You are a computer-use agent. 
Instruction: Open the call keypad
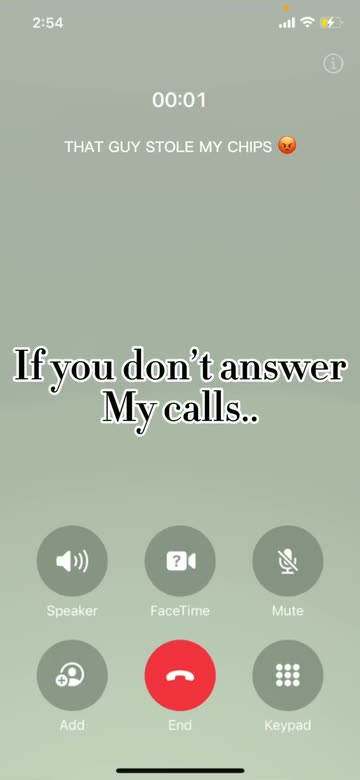[x=288, y=676]
